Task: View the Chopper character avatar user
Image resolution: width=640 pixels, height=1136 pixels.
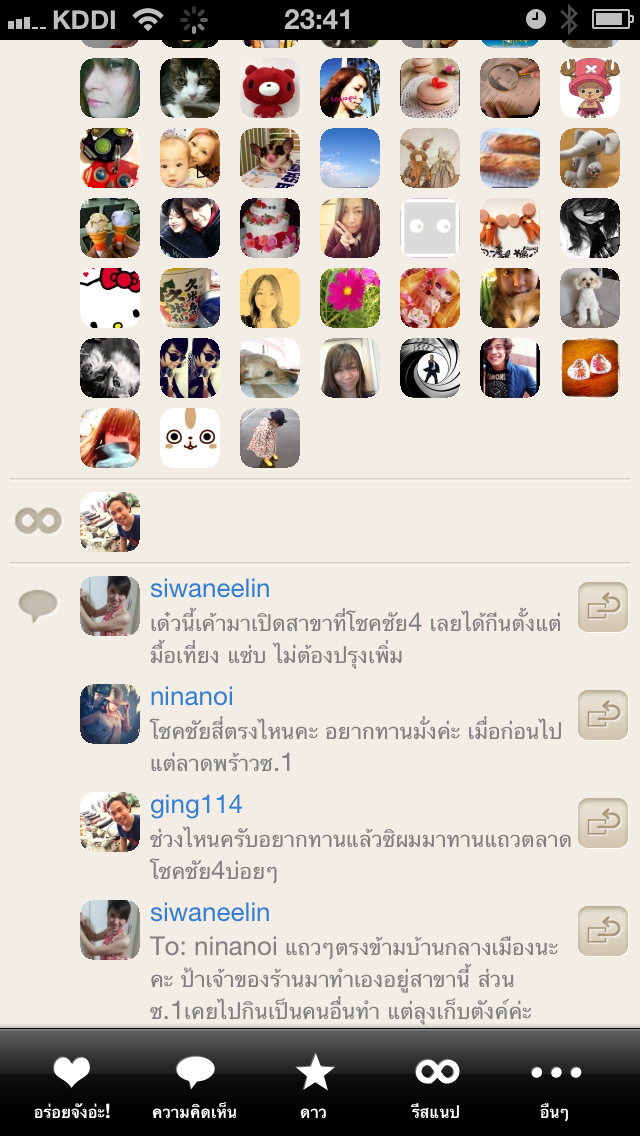Action: 590,88
